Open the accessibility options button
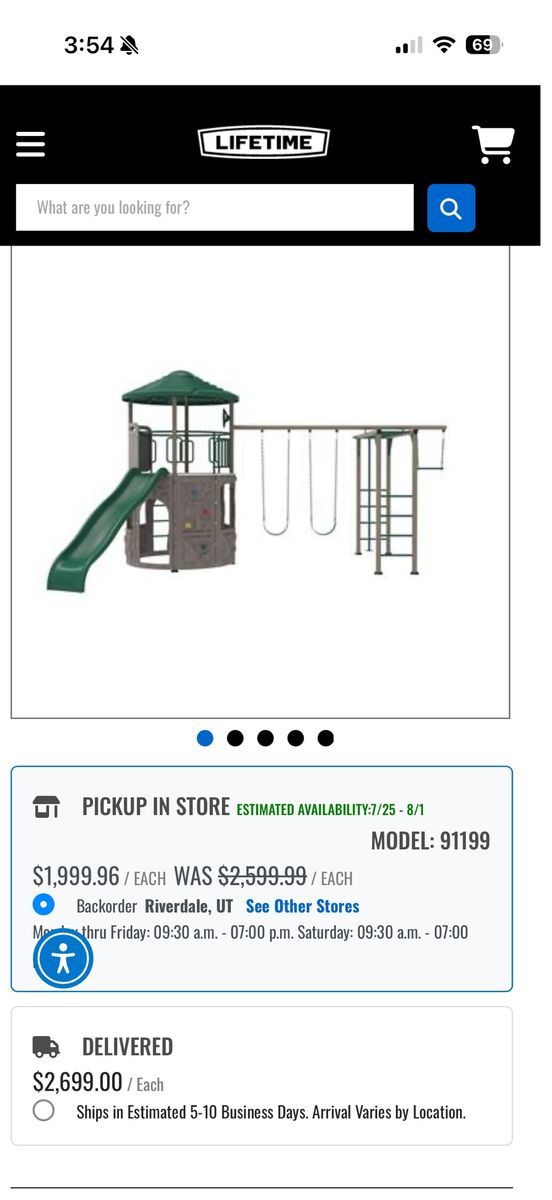552x1200 pixels. pyautogui.click(x=63, y=959)
